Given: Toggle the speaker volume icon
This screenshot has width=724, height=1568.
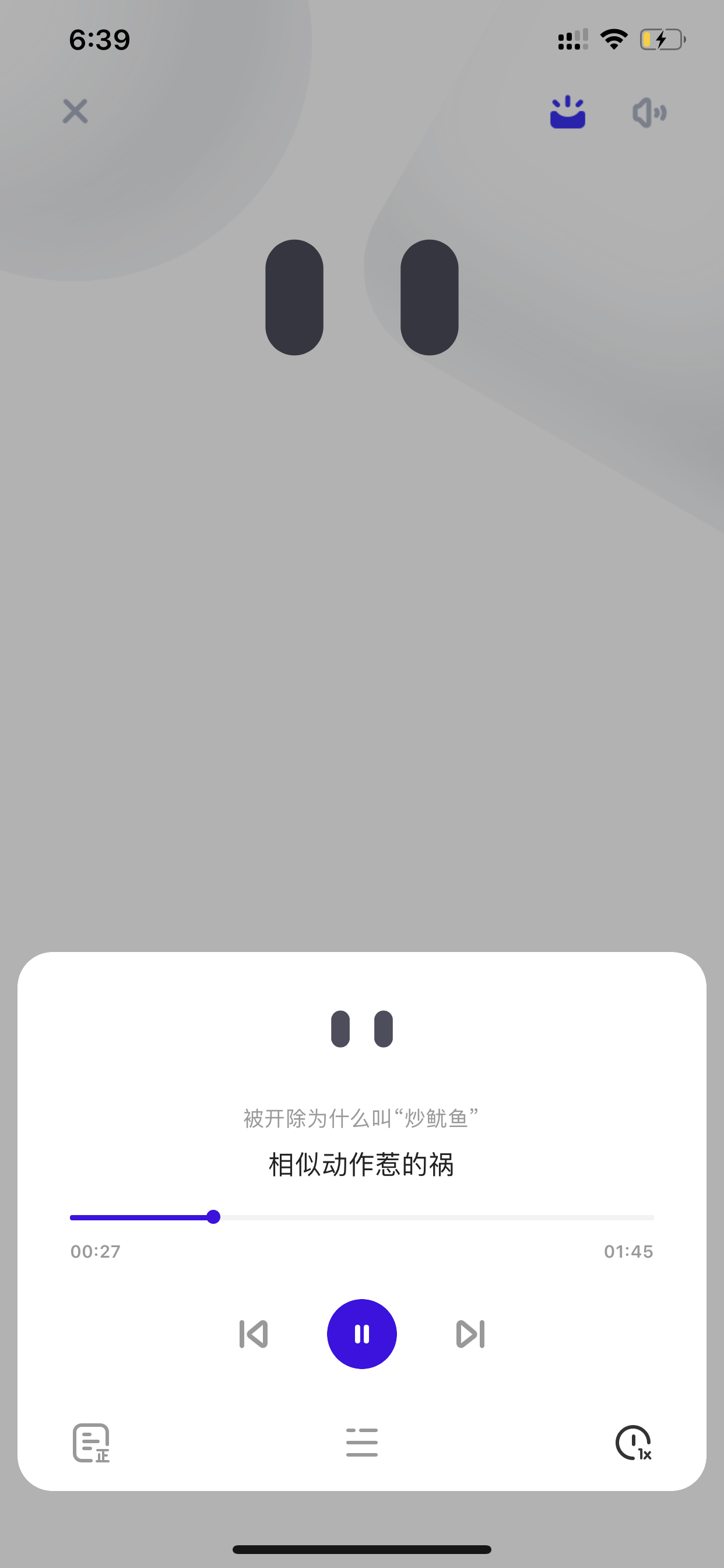Looking at the screenshot, I should point(649,113).
